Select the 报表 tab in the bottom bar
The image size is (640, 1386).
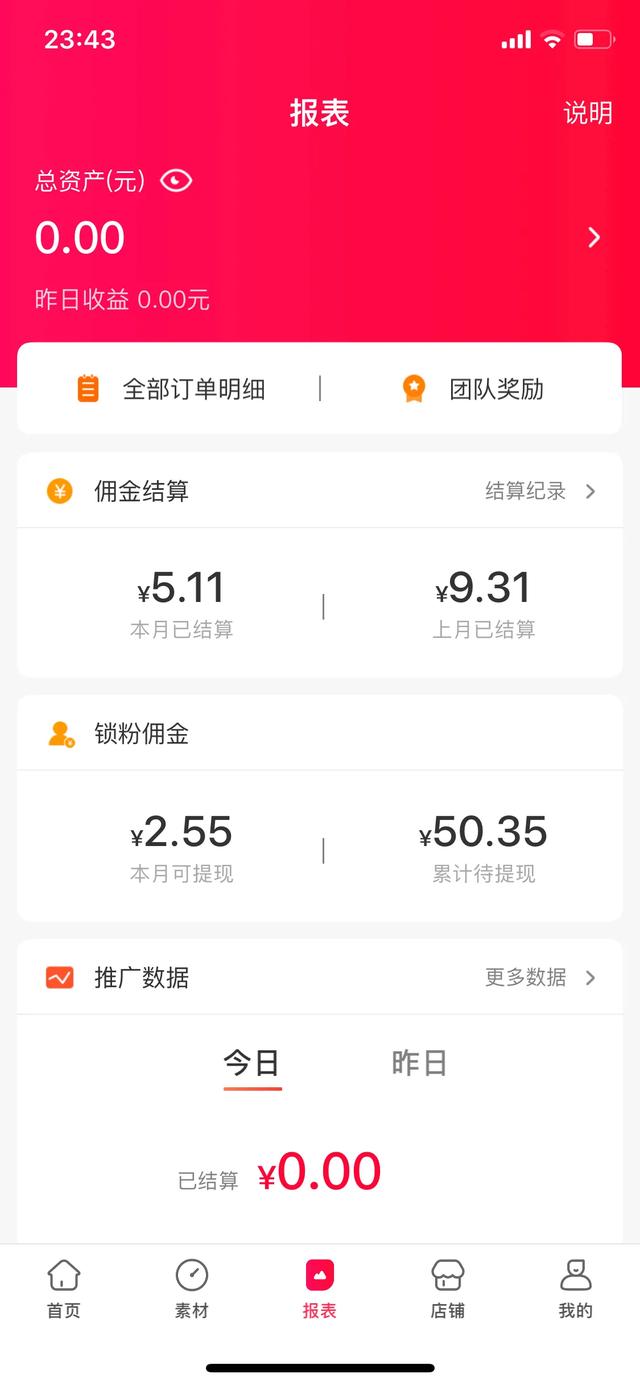pyautogui.click(x=320, y=1289)
